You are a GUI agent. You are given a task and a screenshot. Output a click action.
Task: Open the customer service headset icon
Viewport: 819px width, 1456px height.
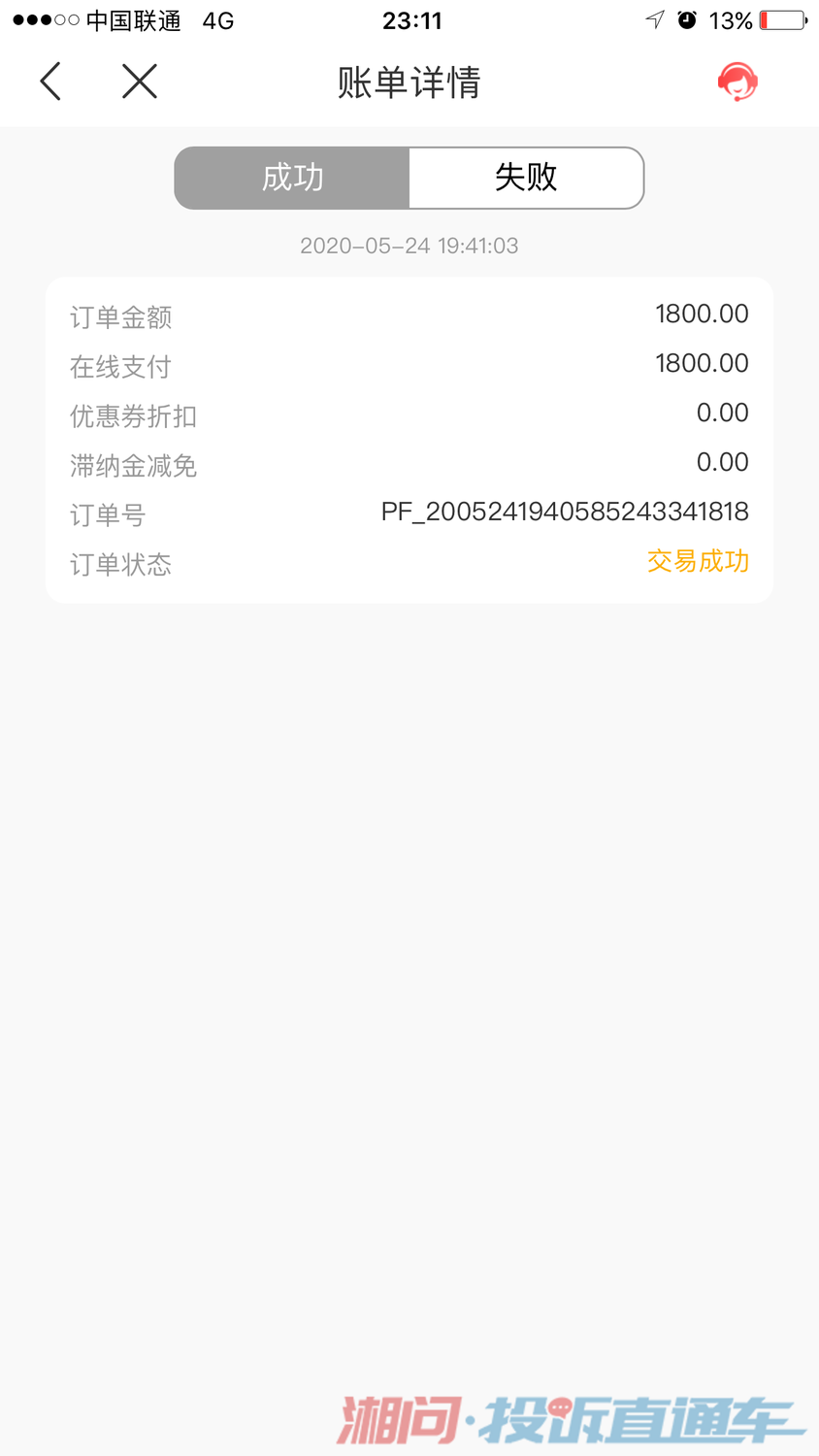(x=737, y=82)
